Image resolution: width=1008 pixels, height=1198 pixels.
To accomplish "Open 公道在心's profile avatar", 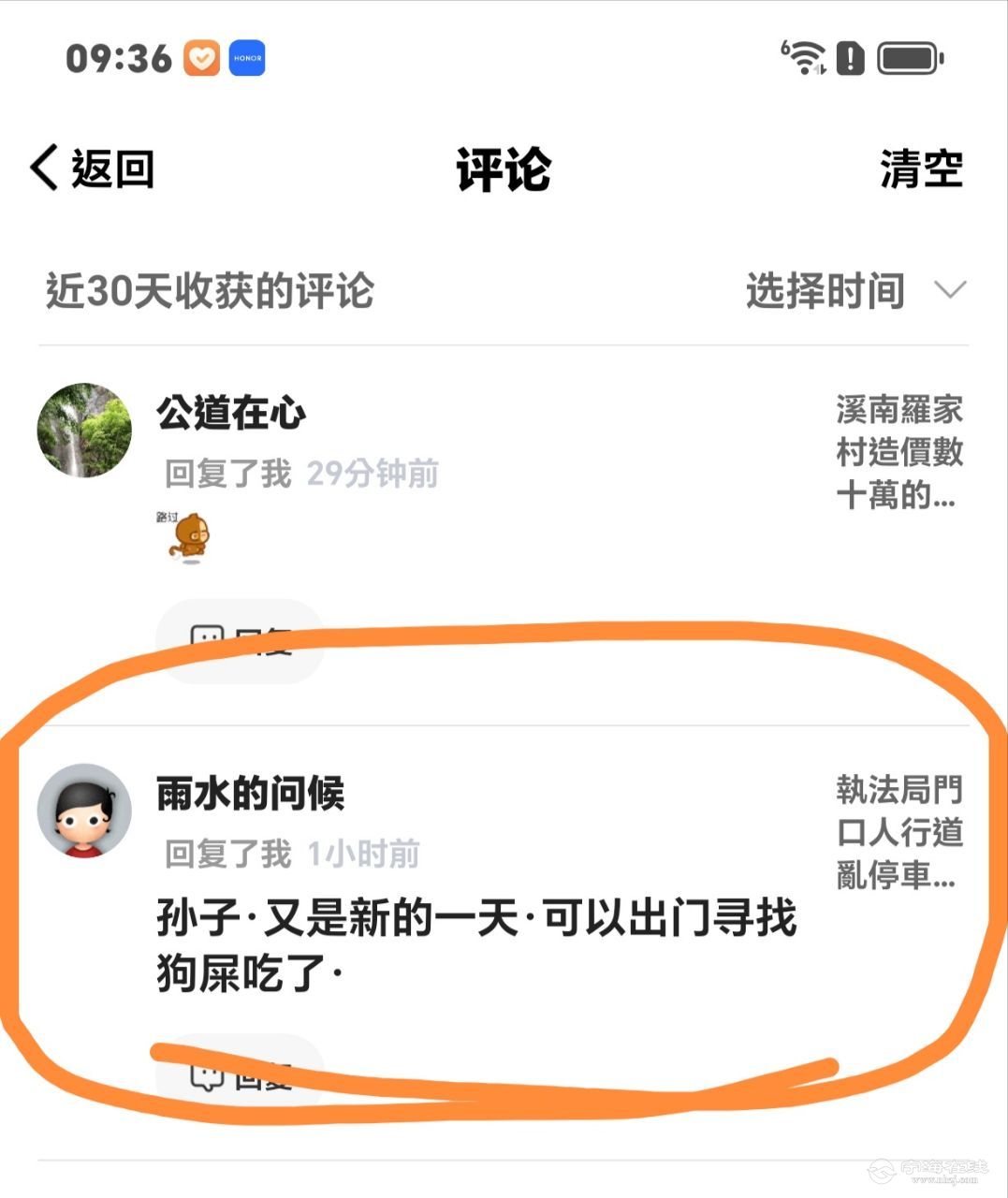I will [x=84, y=431].
